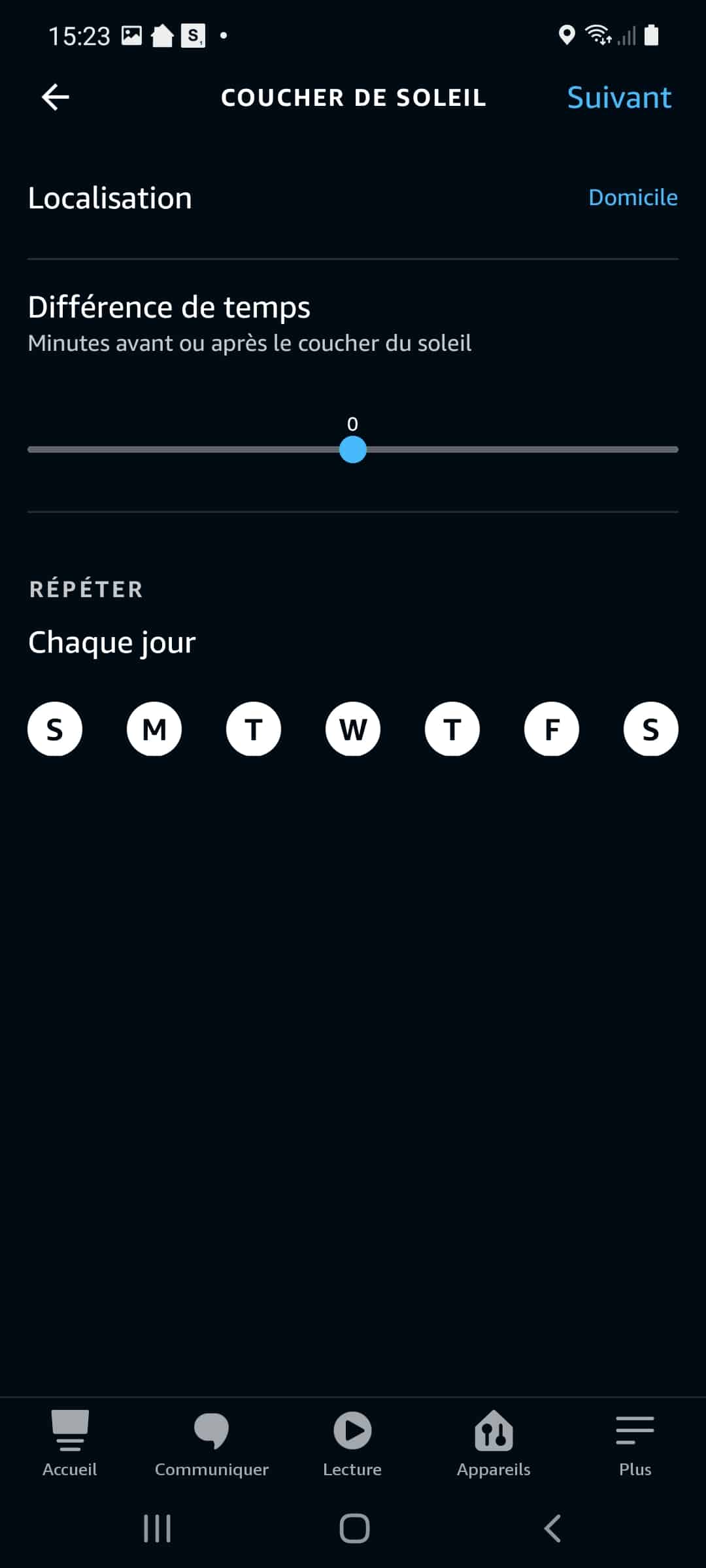Tap the system home button
706x1568 pixels.
pos(354,1528)
